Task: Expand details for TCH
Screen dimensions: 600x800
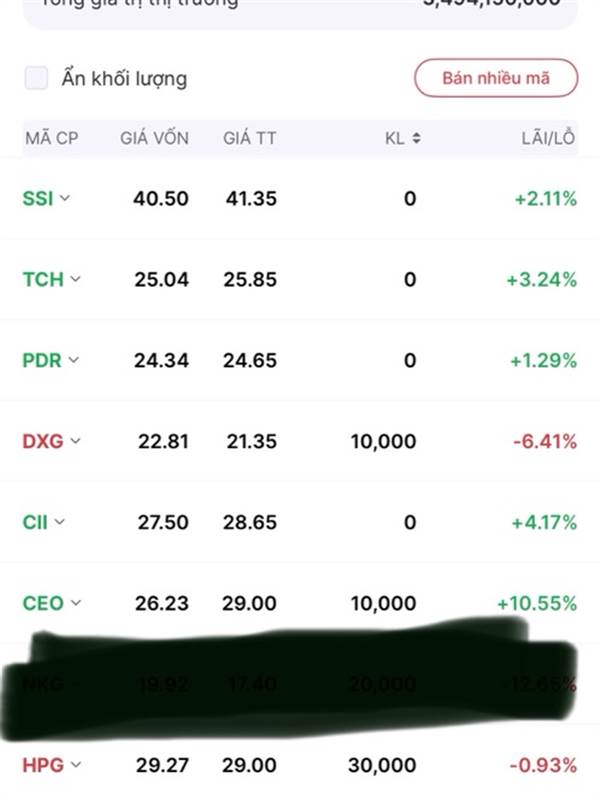Action: pyautogui.click(x=75, y=280)
